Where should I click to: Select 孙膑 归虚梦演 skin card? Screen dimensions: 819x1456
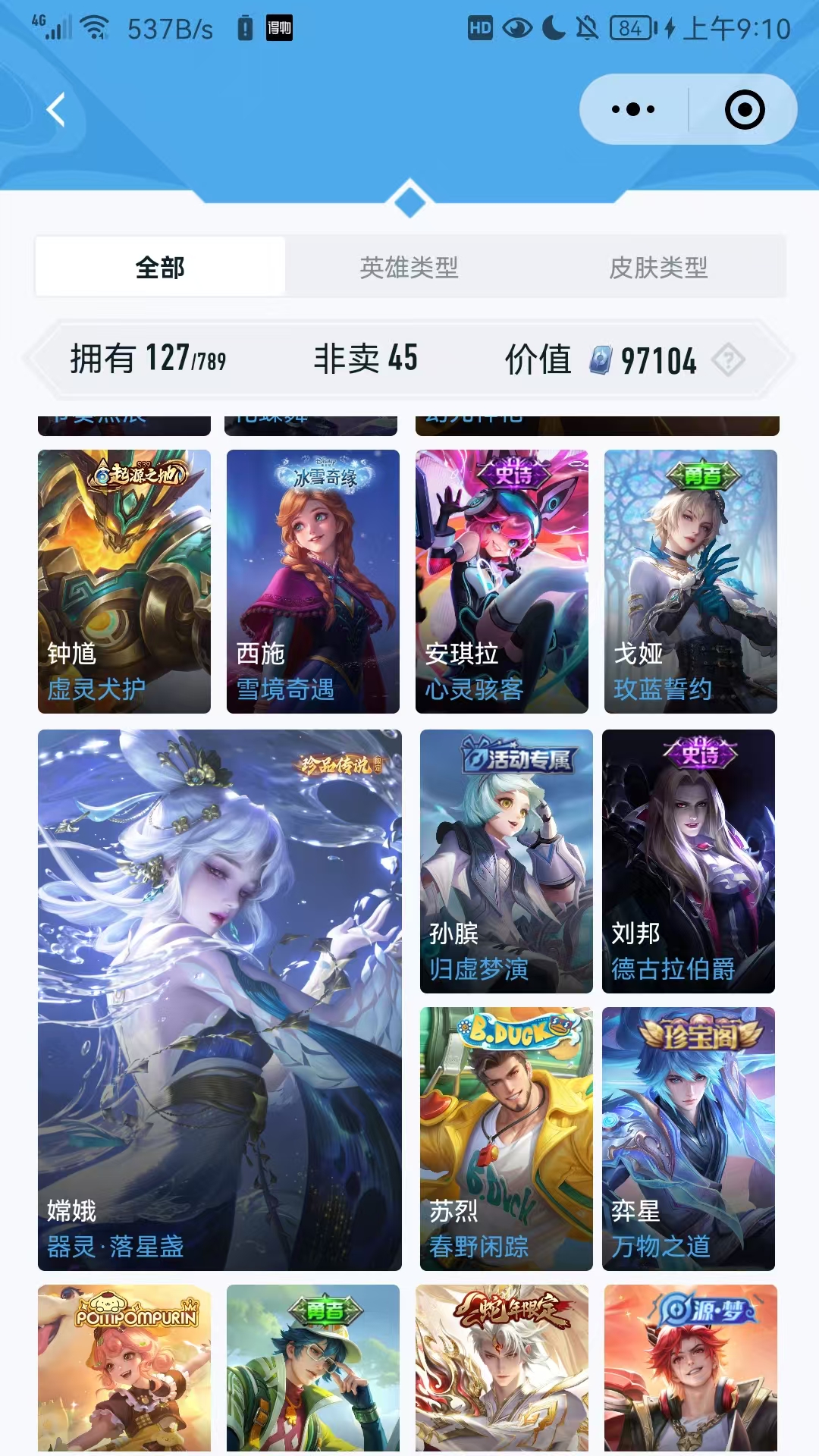pos(506,861)
